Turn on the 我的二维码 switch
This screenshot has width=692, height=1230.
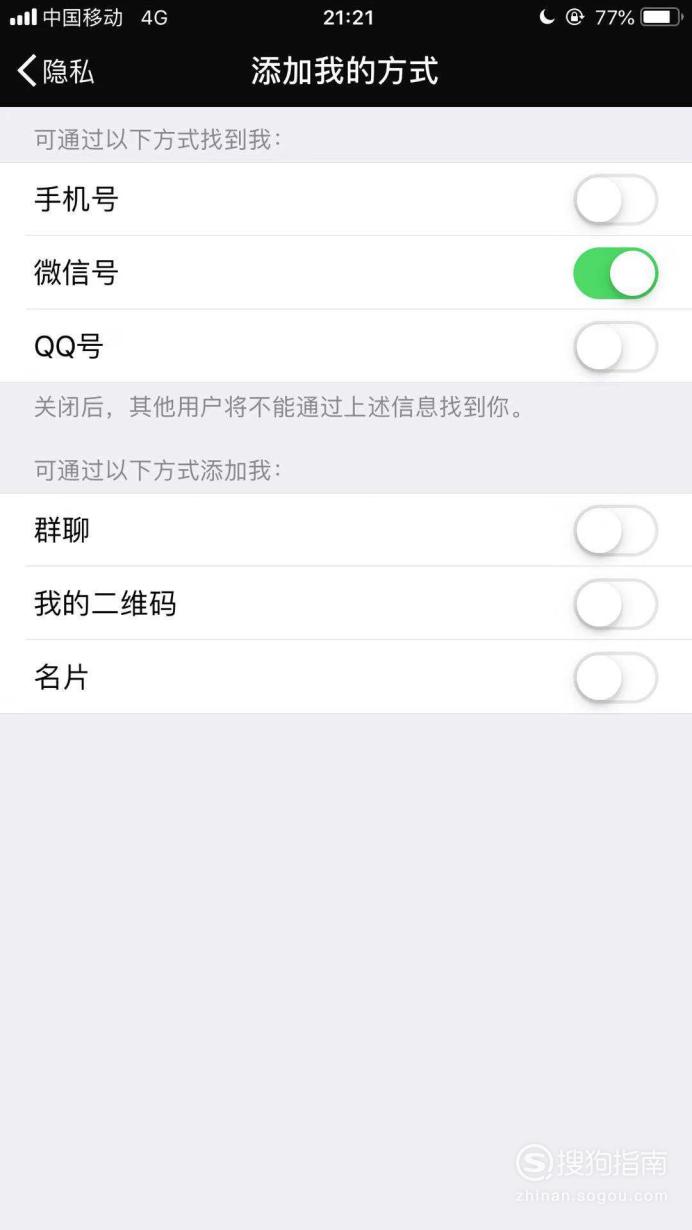click(615, 604)
